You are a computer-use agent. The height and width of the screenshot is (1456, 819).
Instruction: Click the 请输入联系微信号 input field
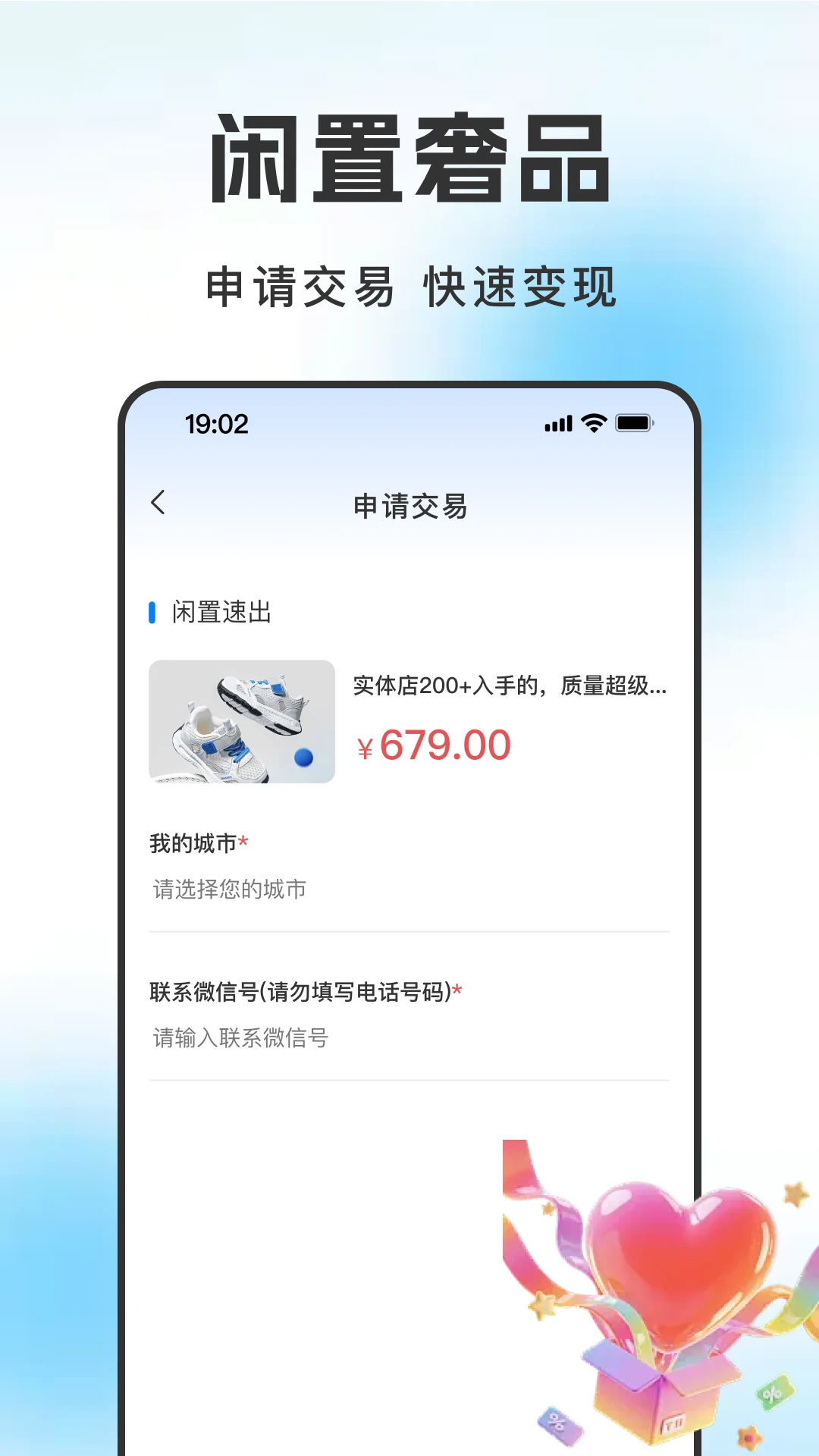coord(239,1039)
